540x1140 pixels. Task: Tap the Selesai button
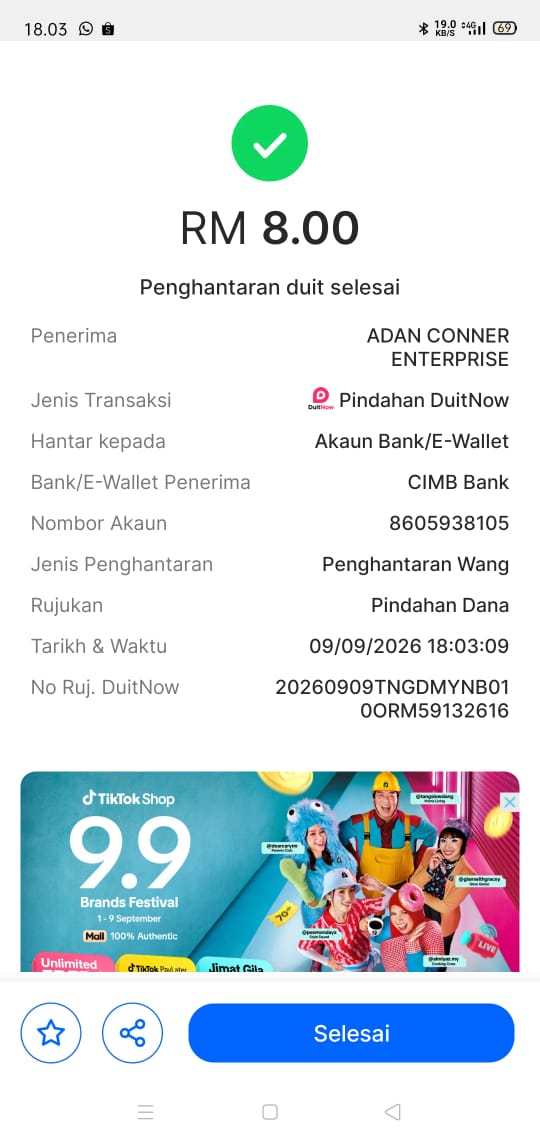351,1033
